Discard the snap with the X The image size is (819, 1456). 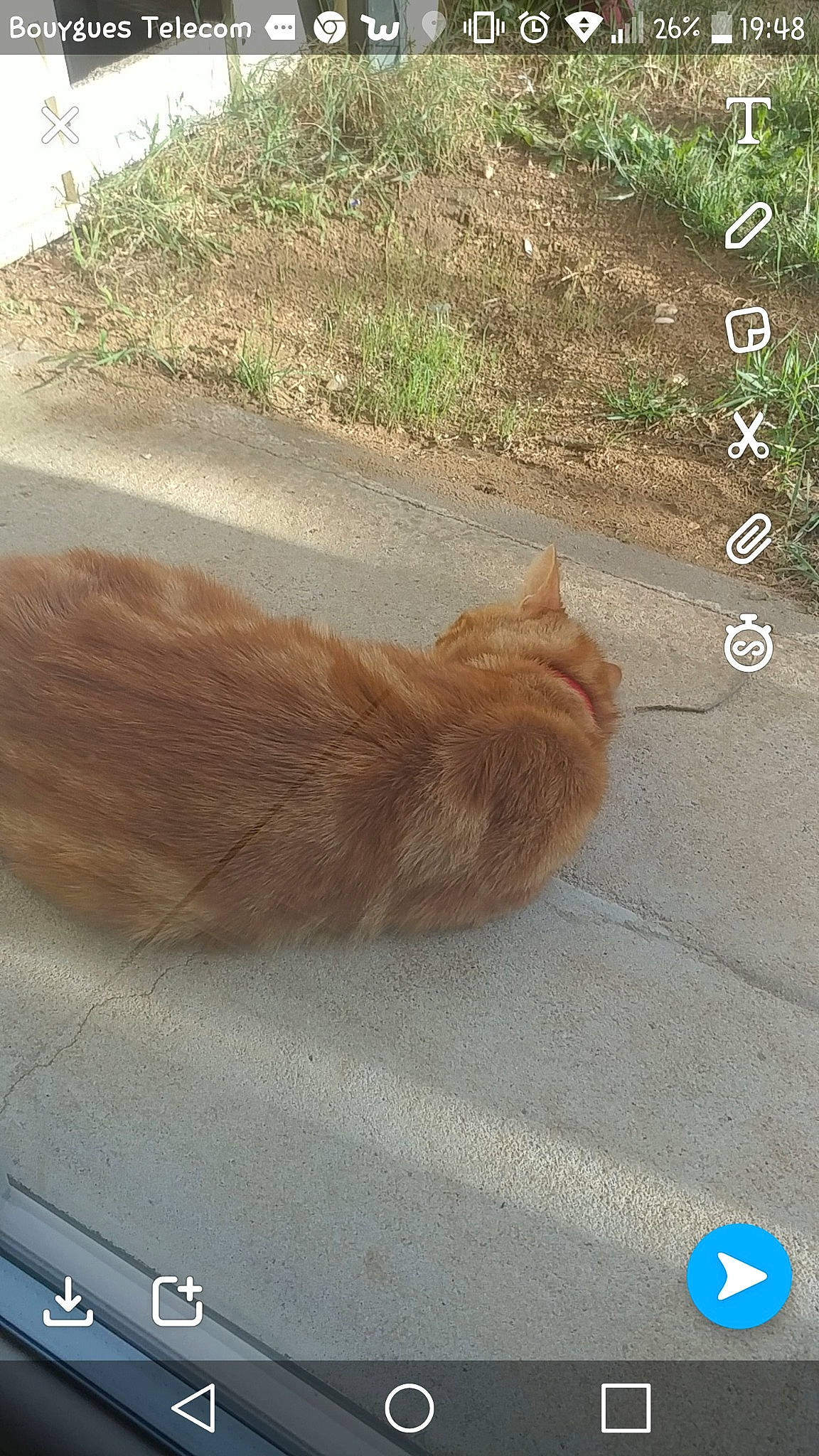coord(60,124)
